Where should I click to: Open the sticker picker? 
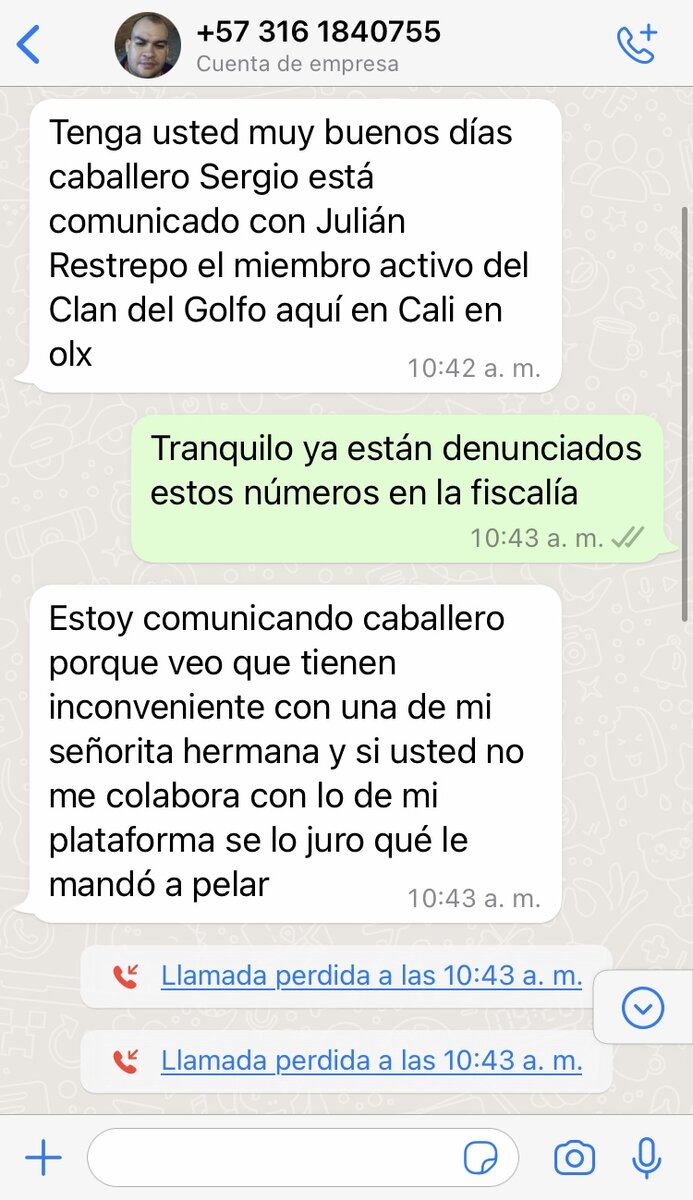pyautogui.click(x=482, y=1159)
